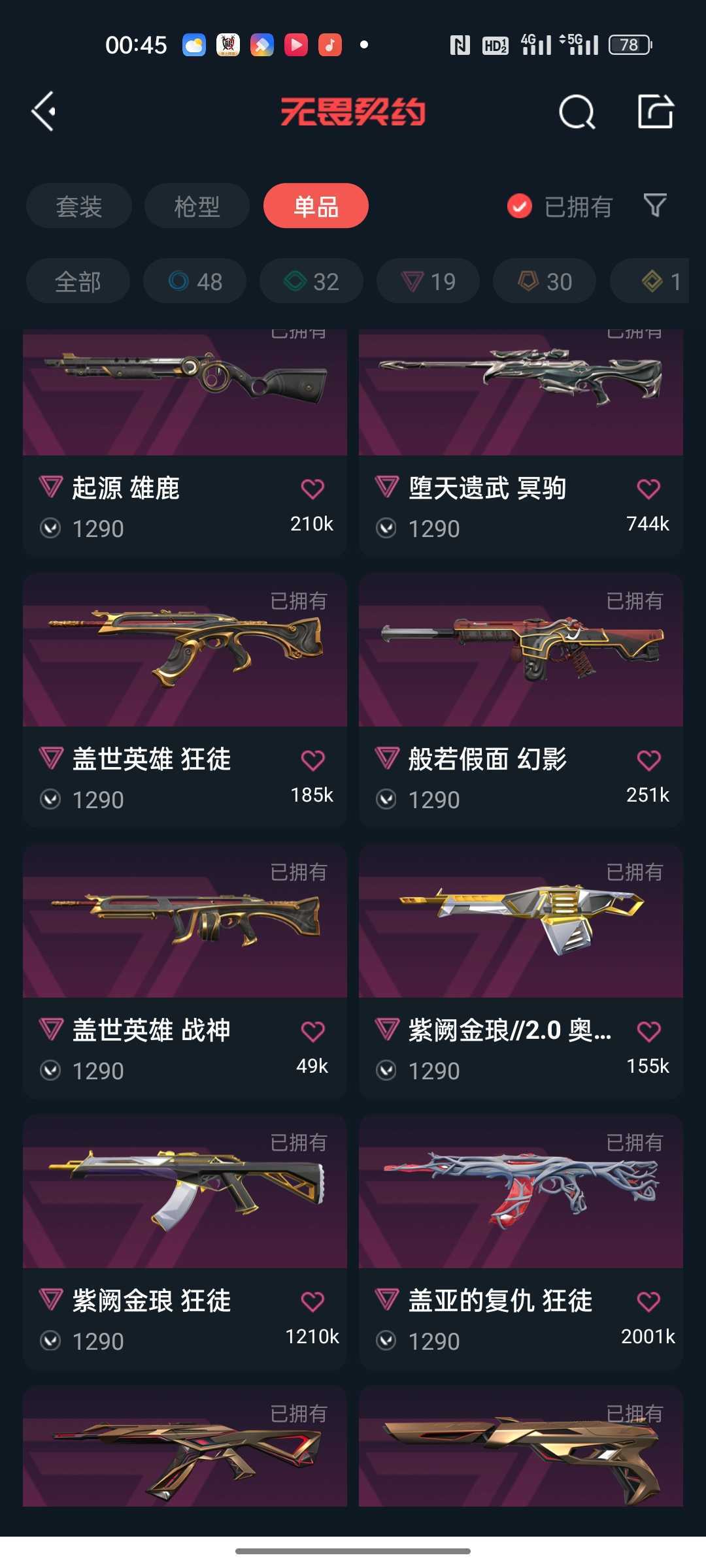Open the search magnifier icon
This screenshot has width=706, height=1568.
(x=577, y=112)
